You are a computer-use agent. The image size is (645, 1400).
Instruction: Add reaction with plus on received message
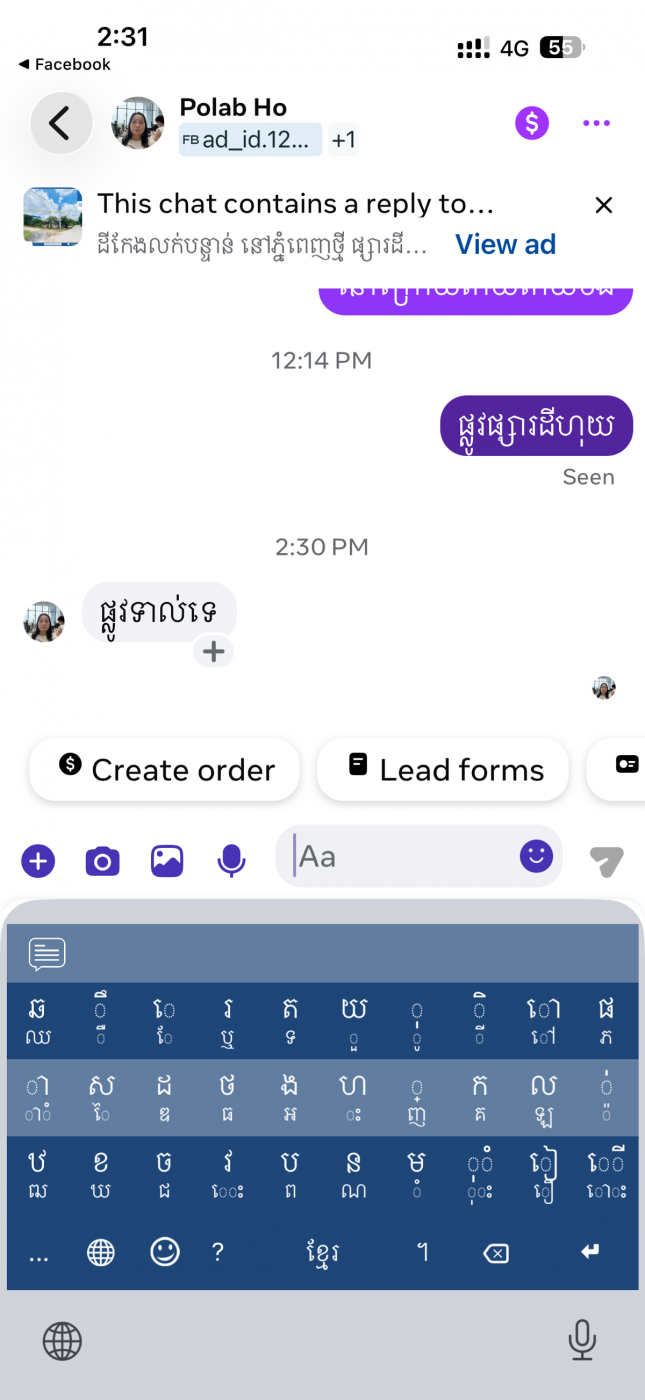[x=213, y=652]
